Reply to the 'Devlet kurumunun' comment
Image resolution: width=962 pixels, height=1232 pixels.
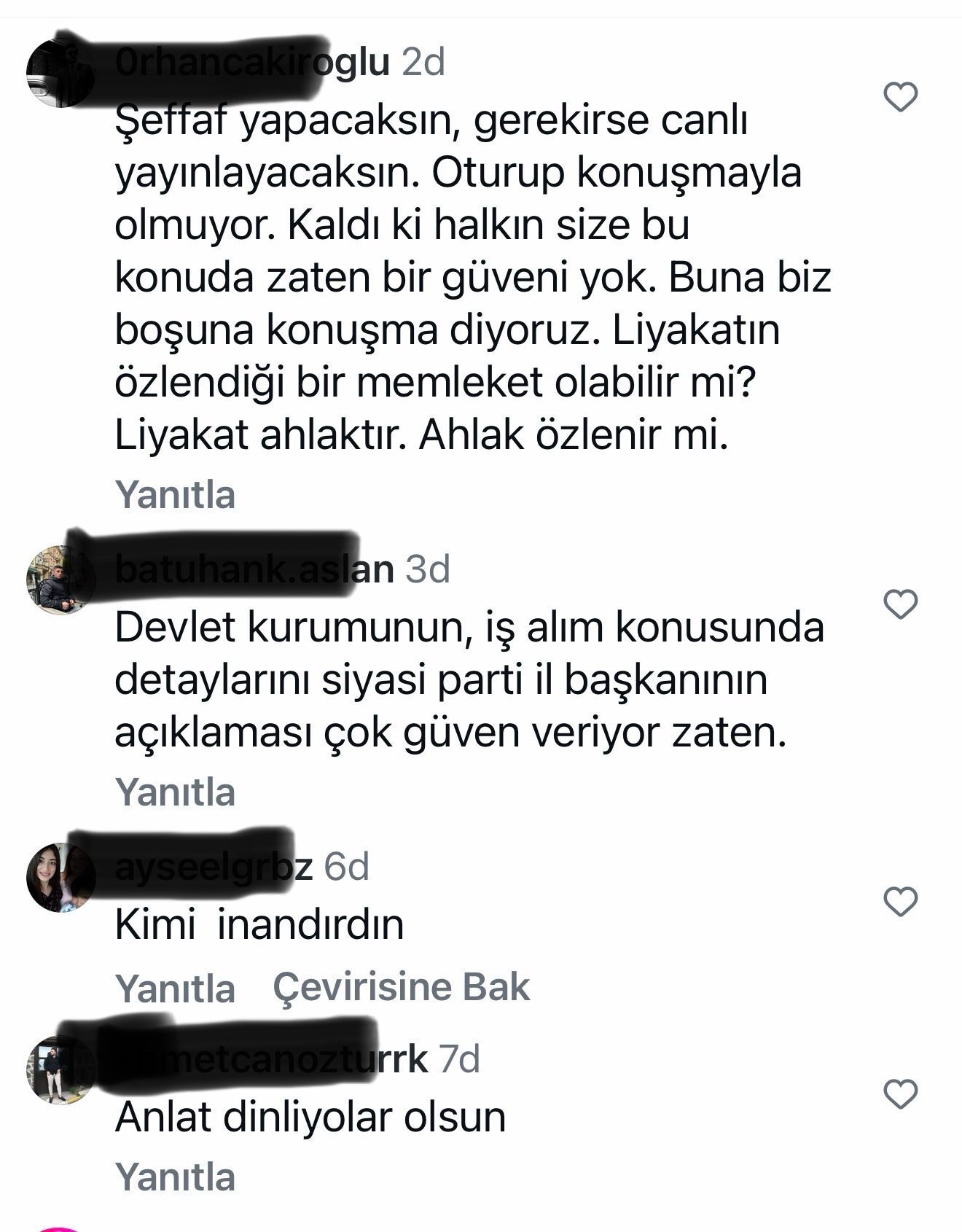pos(176,792)
